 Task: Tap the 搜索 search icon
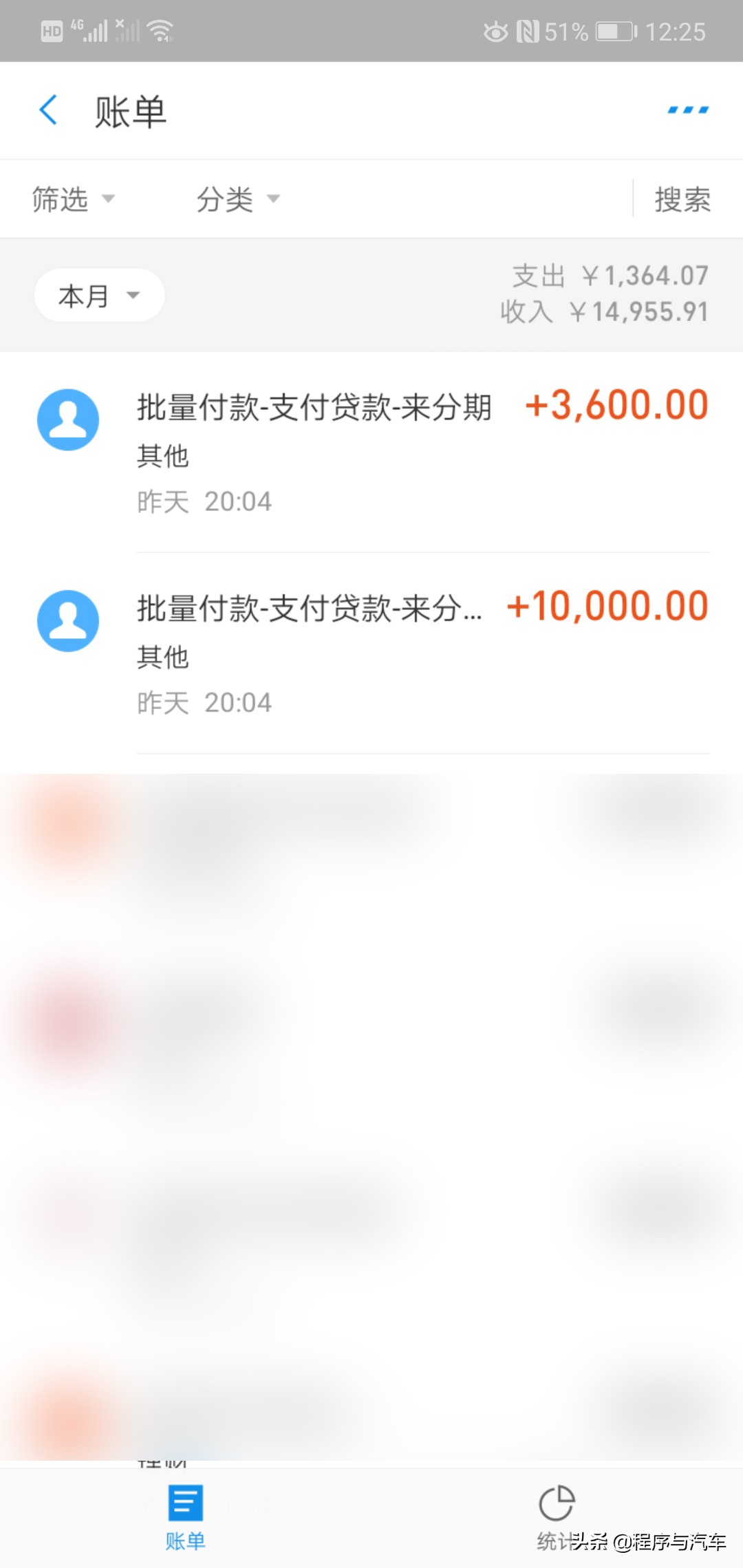(x=682, y=199)
